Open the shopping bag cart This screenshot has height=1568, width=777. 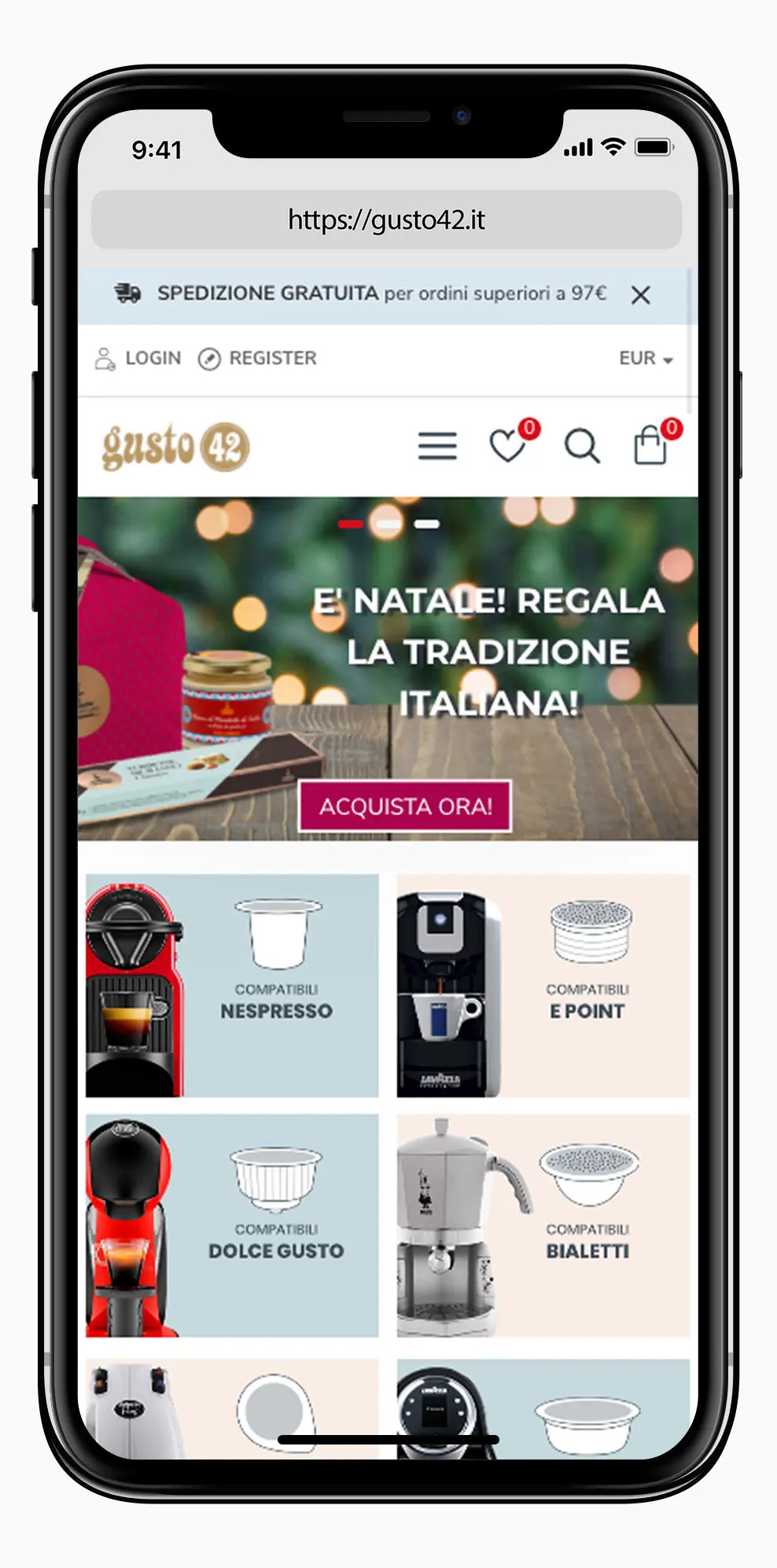pos(651,445)
